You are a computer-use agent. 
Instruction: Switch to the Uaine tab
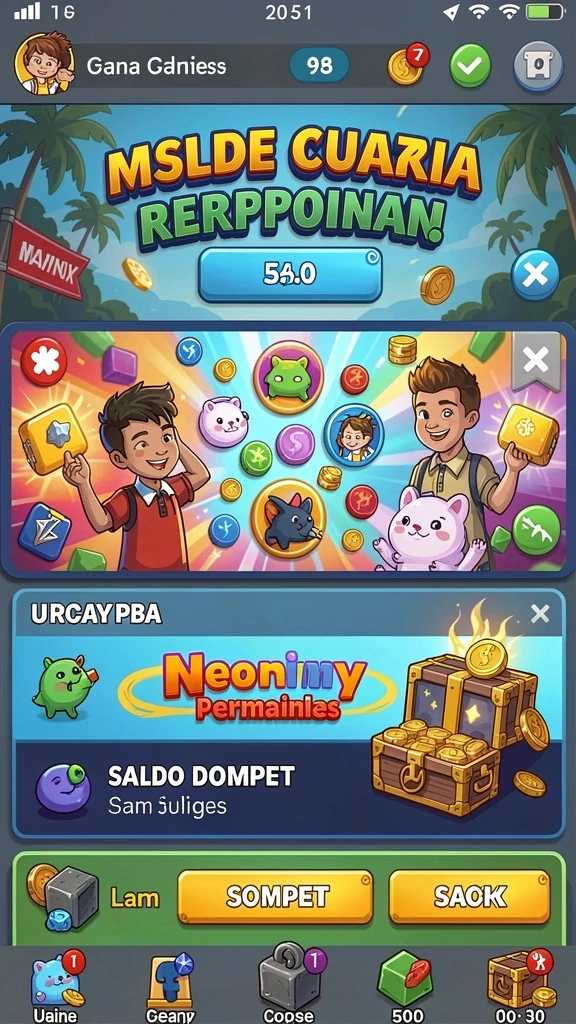[57, 985]
